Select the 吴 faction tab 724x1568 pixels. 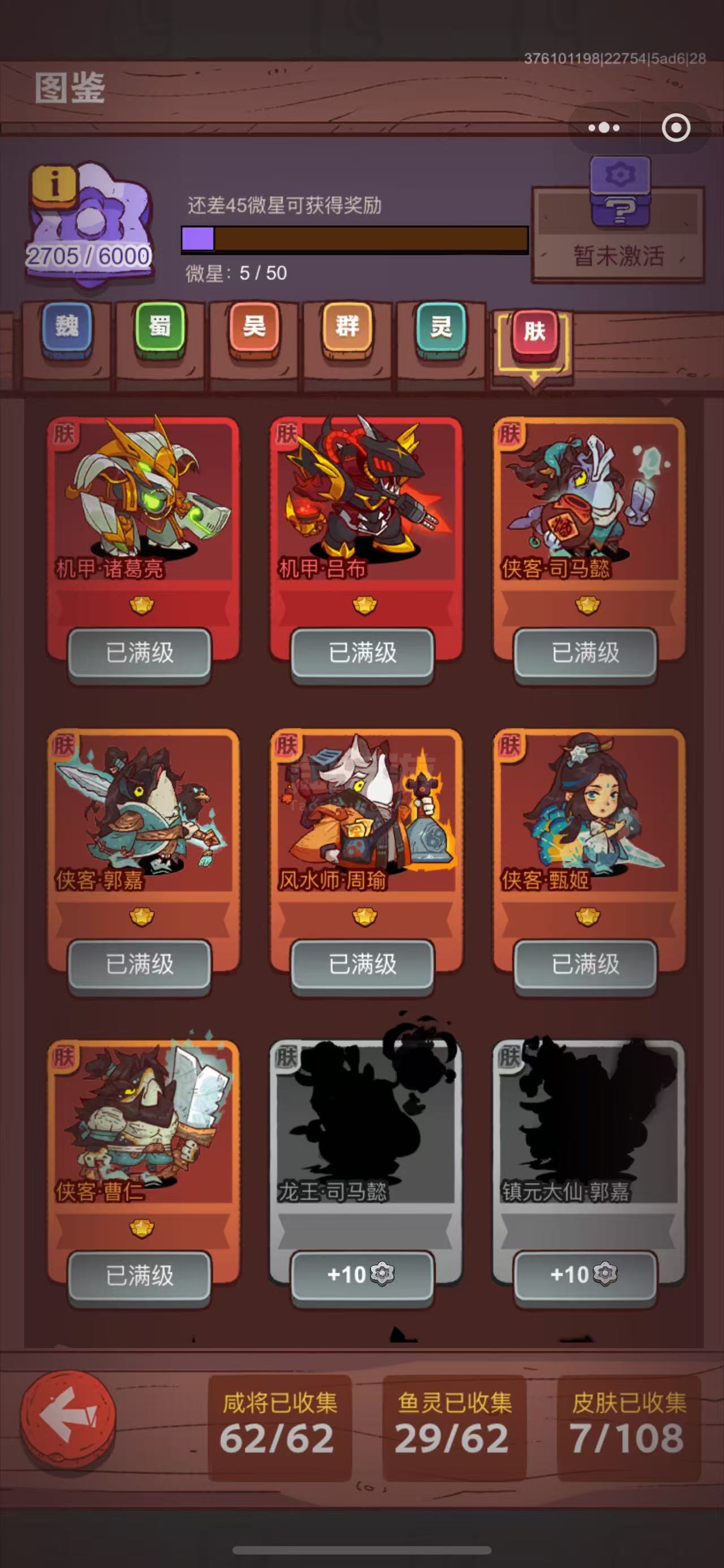[254, 328]
